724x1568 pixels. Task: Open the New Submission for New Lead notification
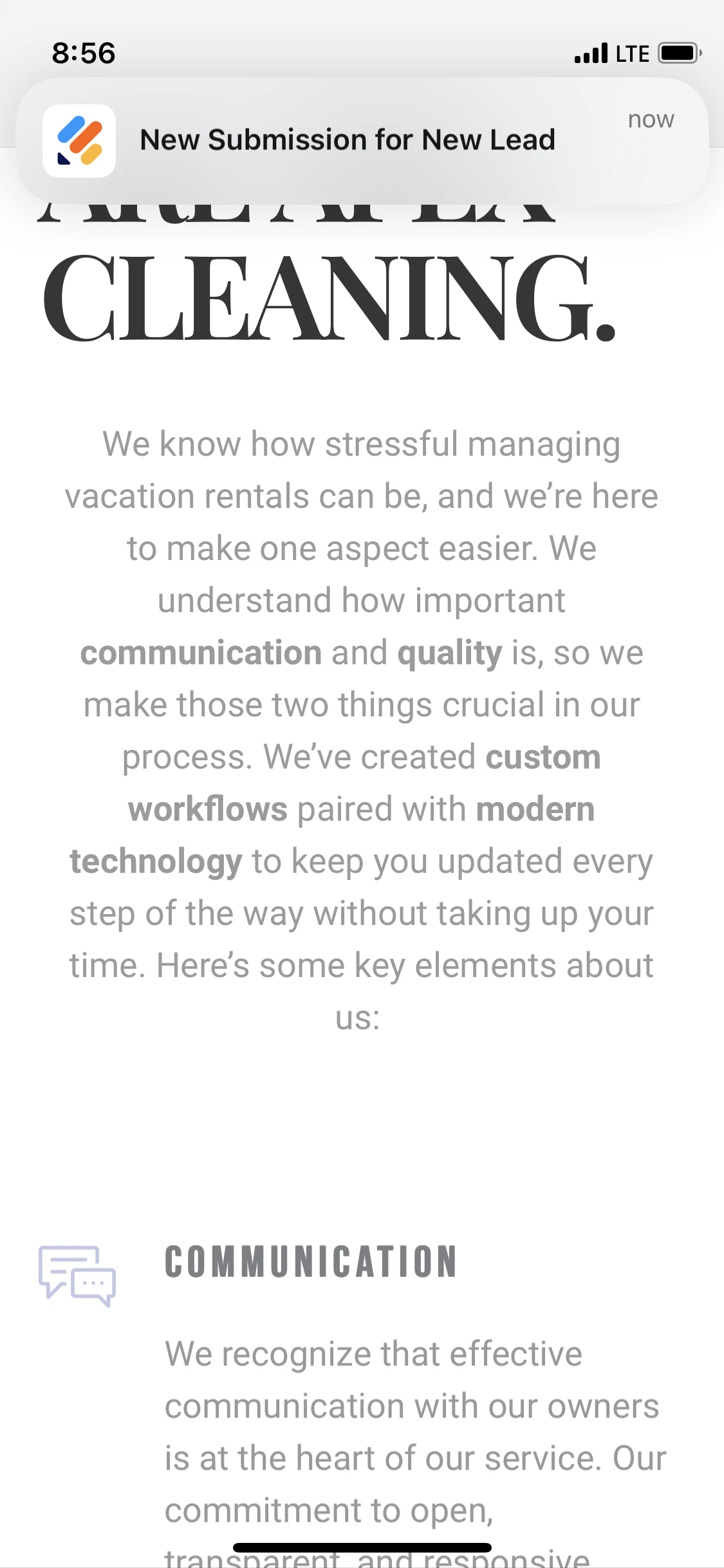348,140
